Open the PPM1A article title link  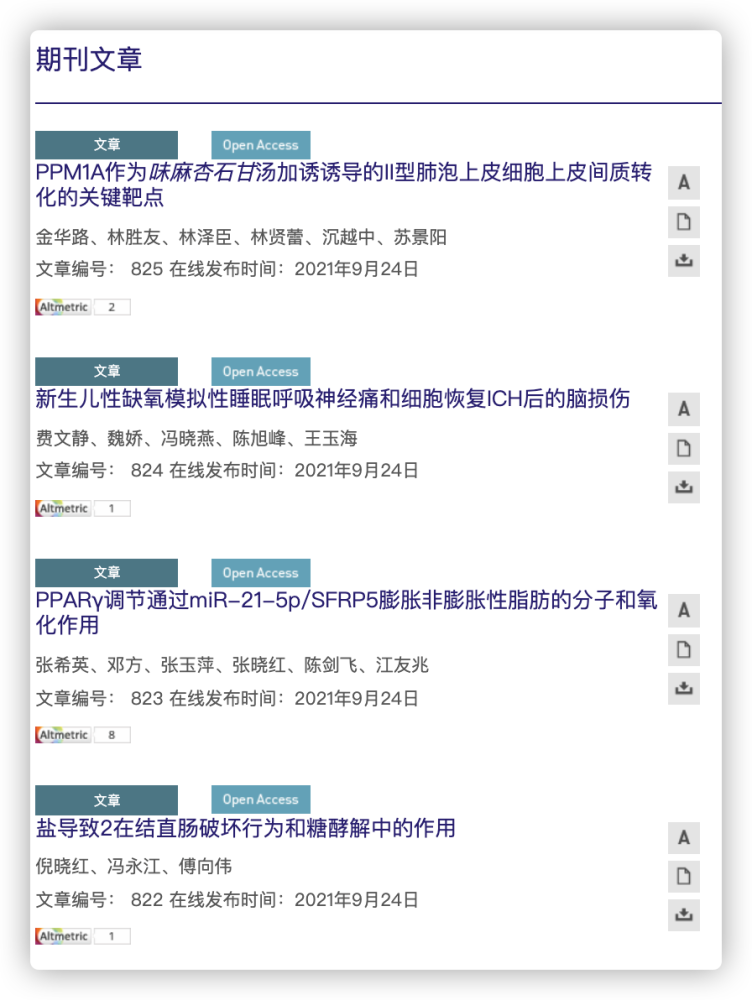344,184
